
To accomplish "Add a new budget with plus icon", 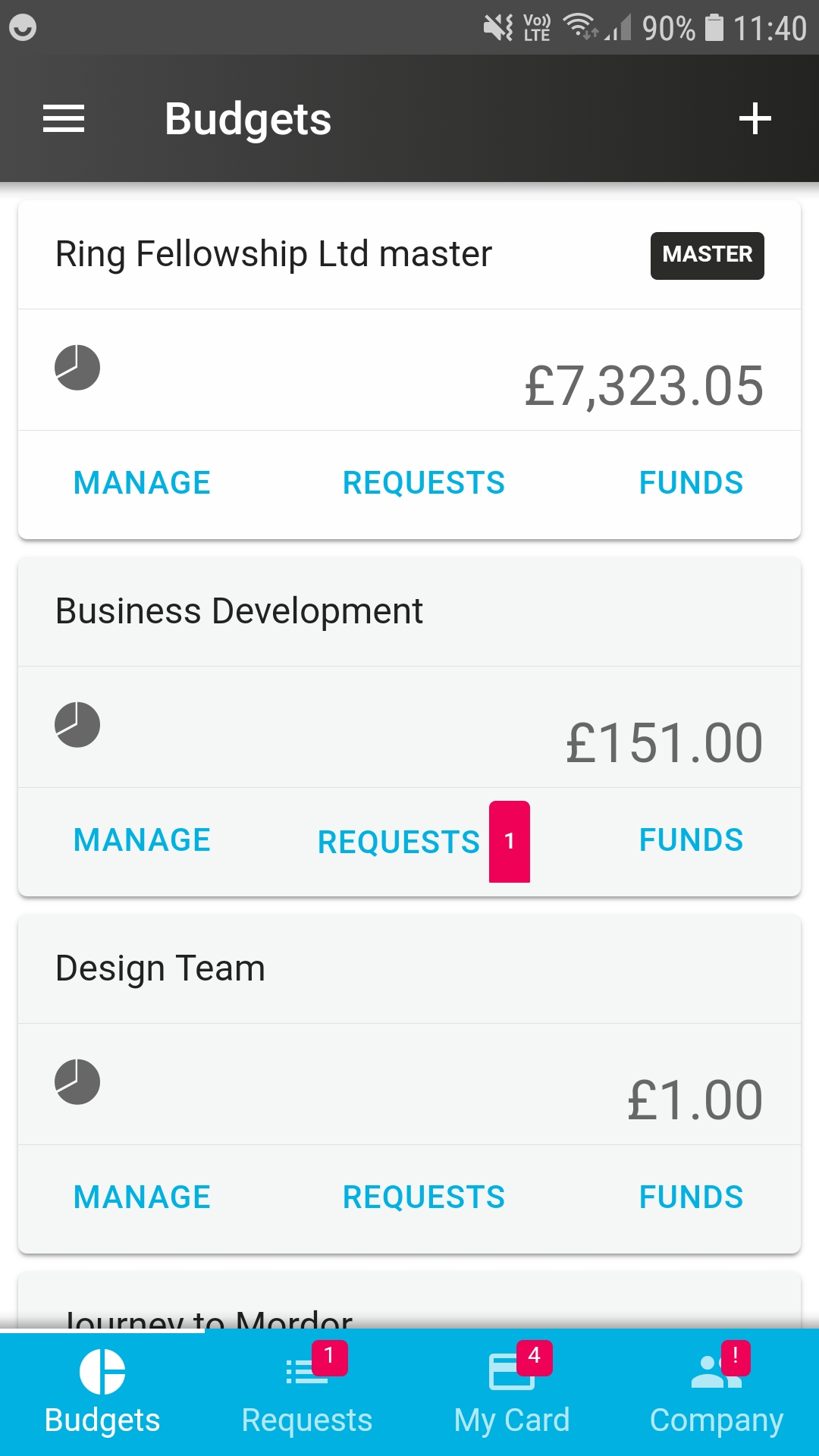I will (x=755, y=119).
